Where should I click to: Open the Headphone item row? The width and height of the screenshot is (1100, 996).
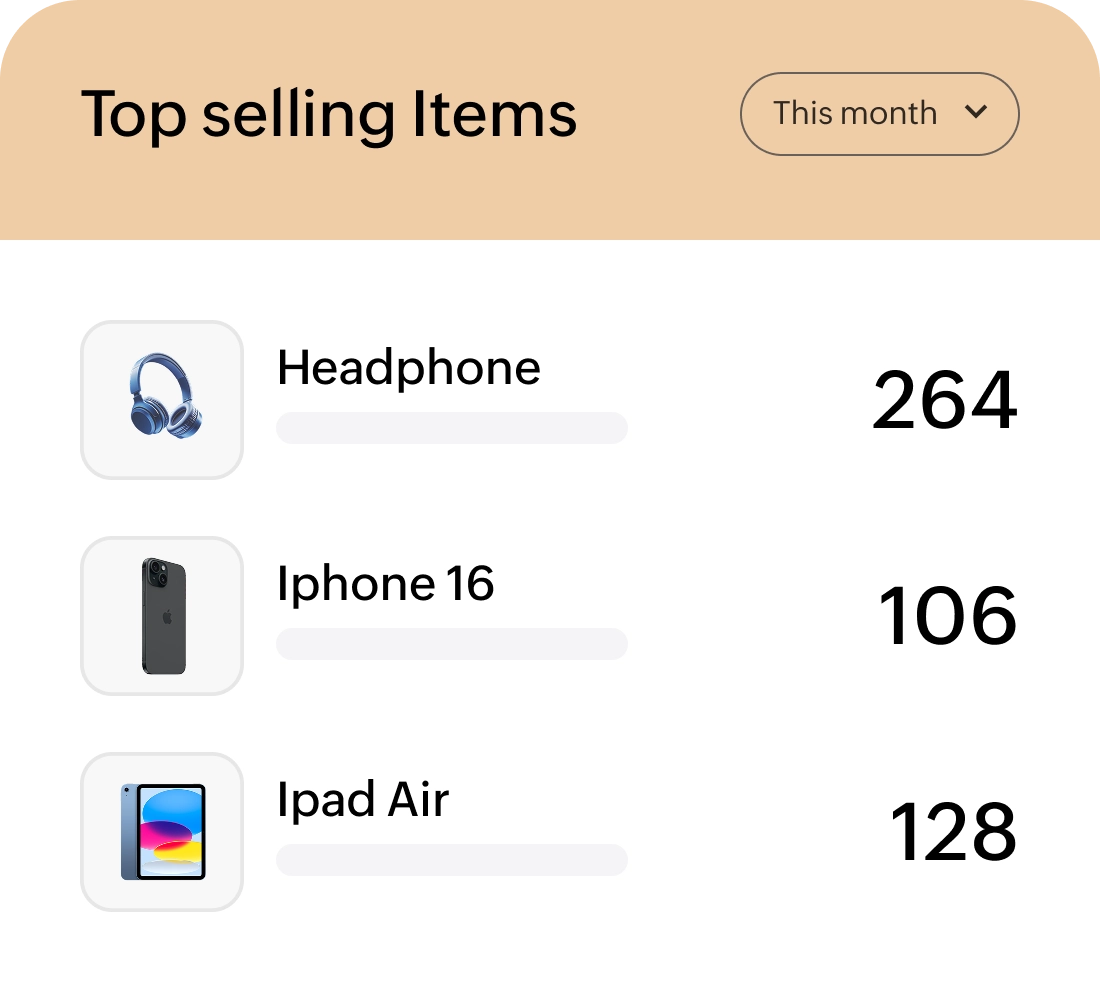[x=408, y=368]
